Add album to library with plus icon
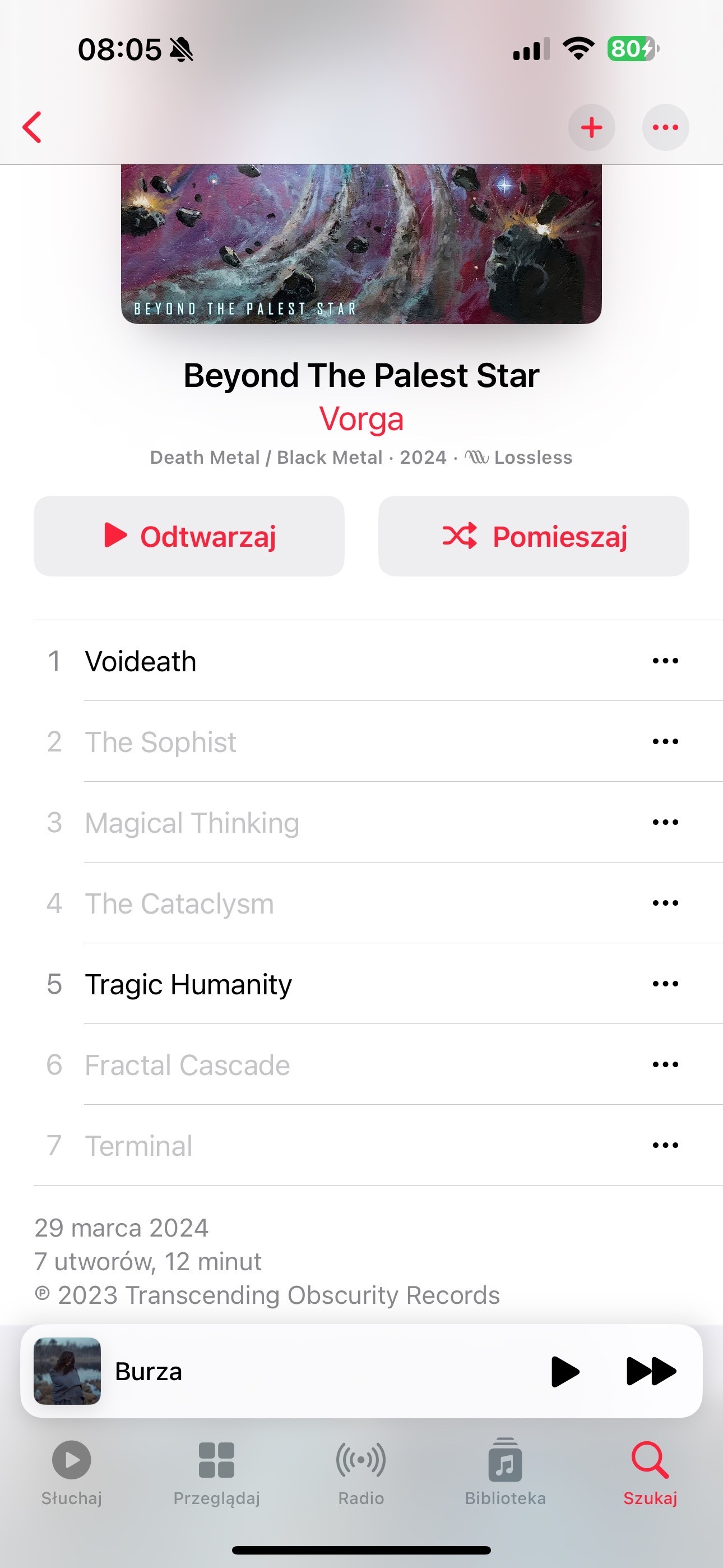Viewport: 723px width, 1568px height. point(591,127)
